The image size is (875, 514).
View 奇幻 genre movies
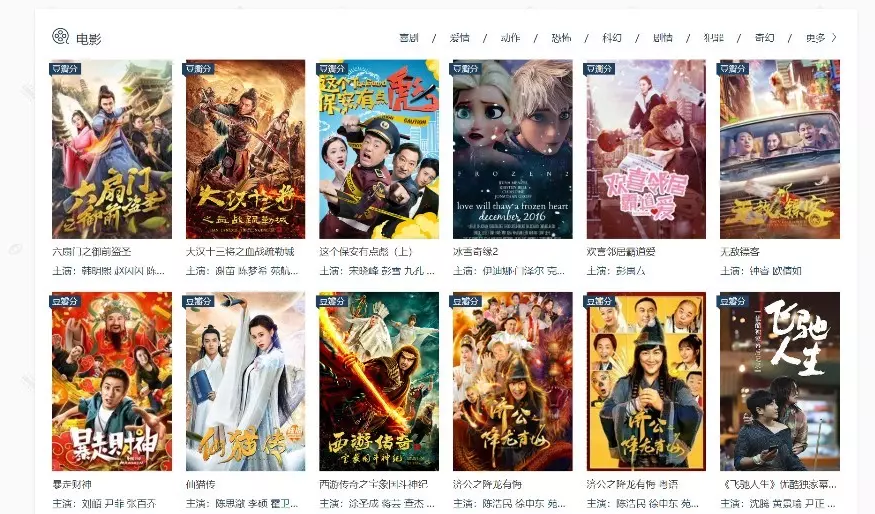click(x=765, y=38)
